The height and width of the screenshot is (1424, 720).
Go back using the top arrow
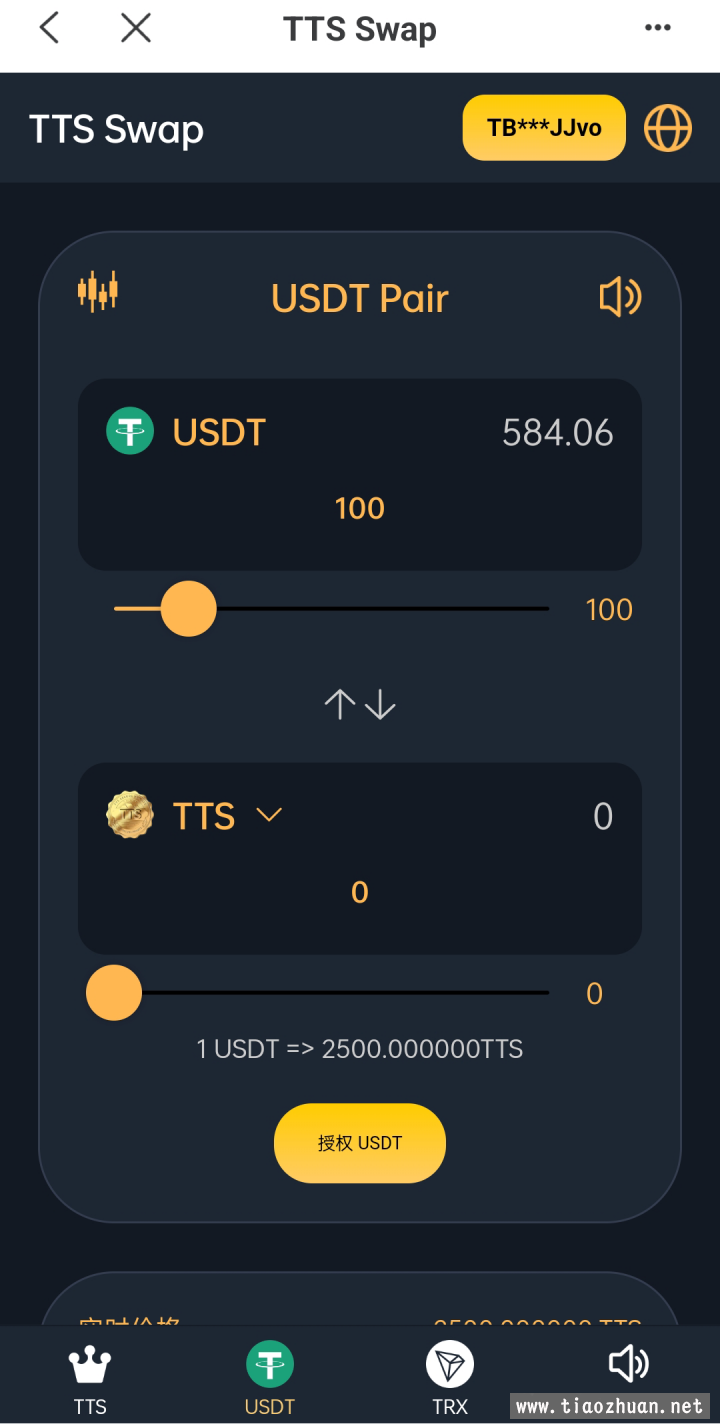pos(49,28)
